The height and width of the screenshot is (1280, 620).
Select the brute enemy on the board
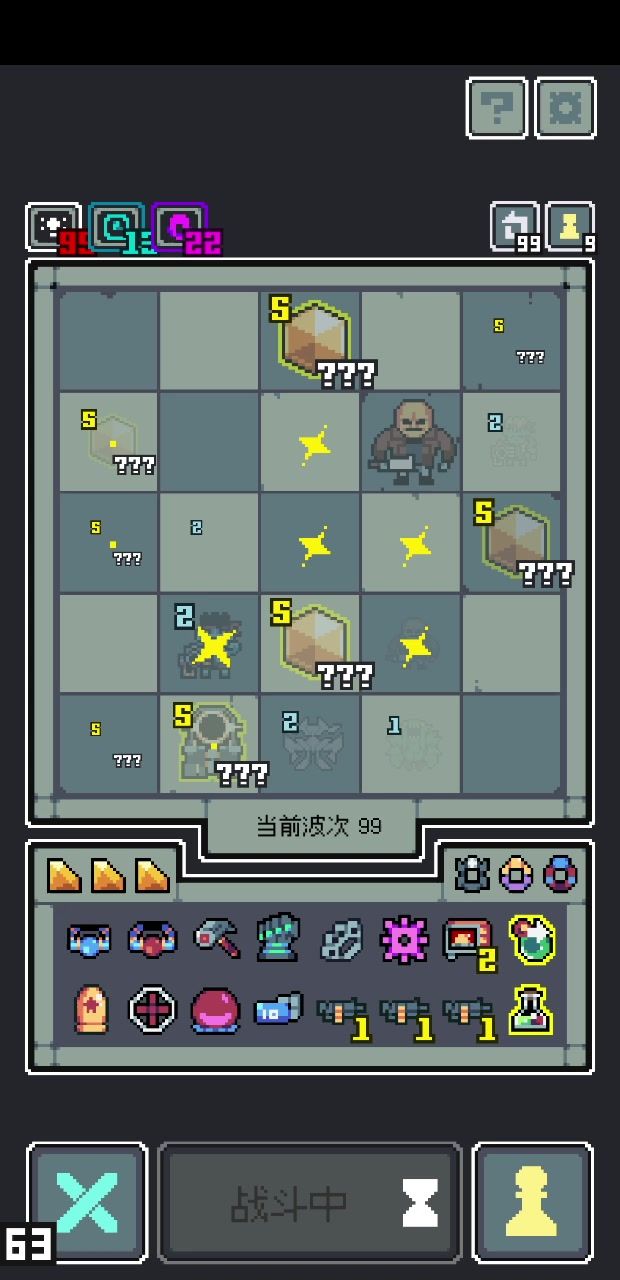[x=411, y=442]
